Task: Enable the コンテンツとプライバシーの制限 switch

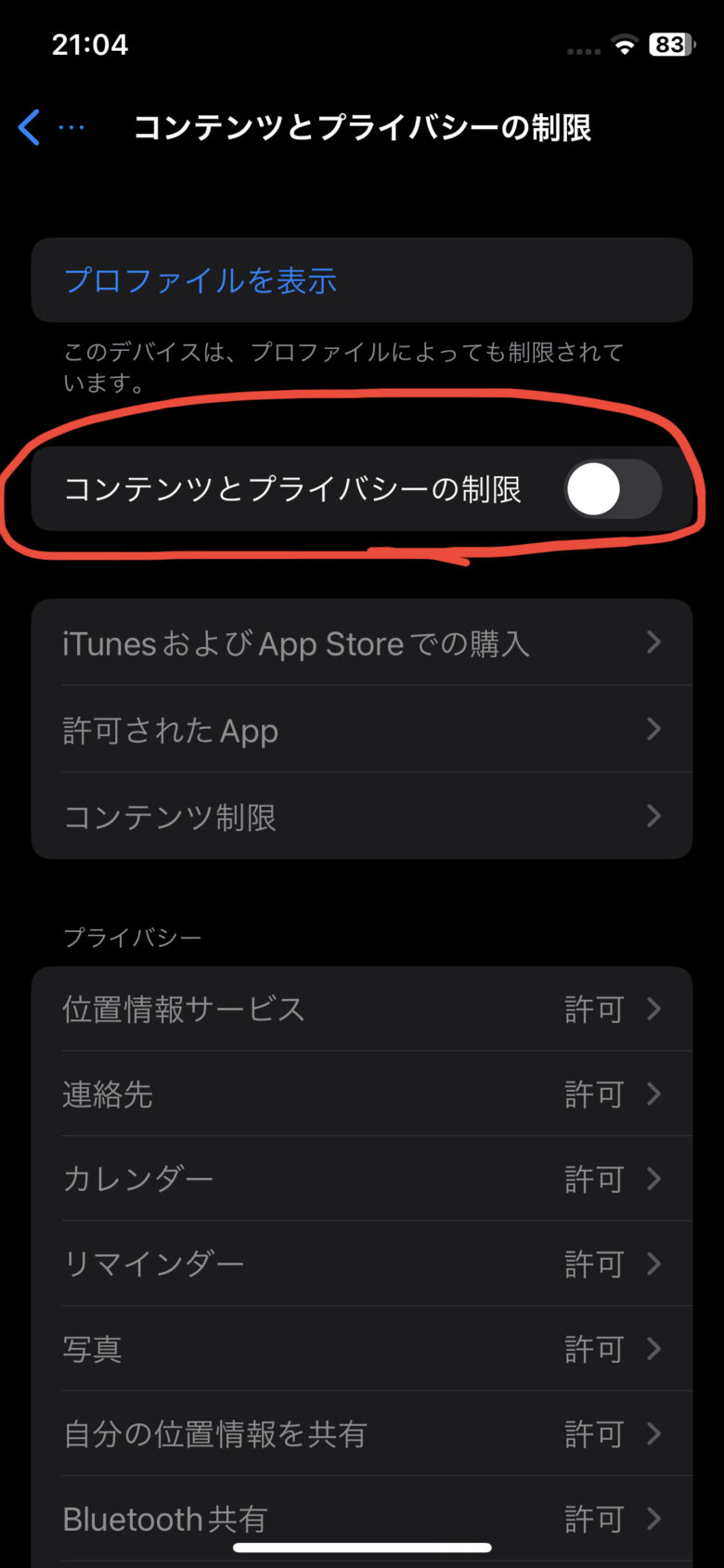Action: coord(613,489)
